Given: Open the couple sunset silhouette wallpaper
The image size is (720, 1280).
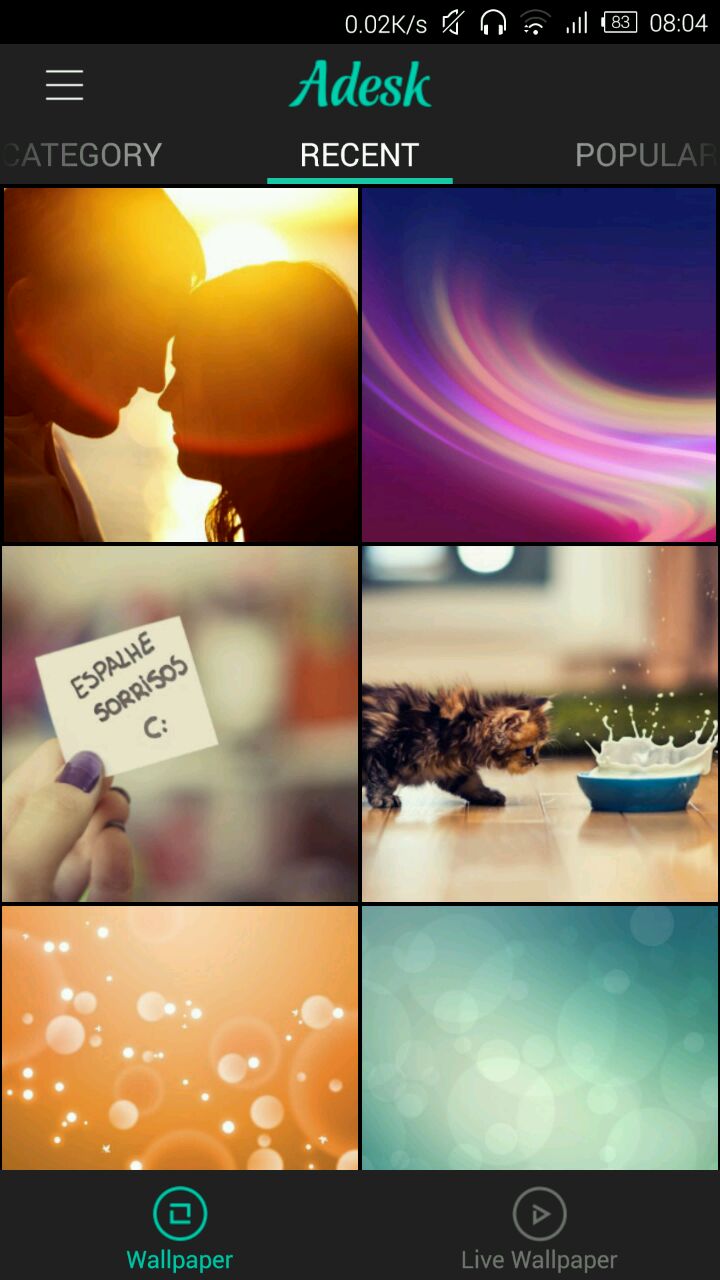Looking at the screenshot, I should click(x=180, y=365).
